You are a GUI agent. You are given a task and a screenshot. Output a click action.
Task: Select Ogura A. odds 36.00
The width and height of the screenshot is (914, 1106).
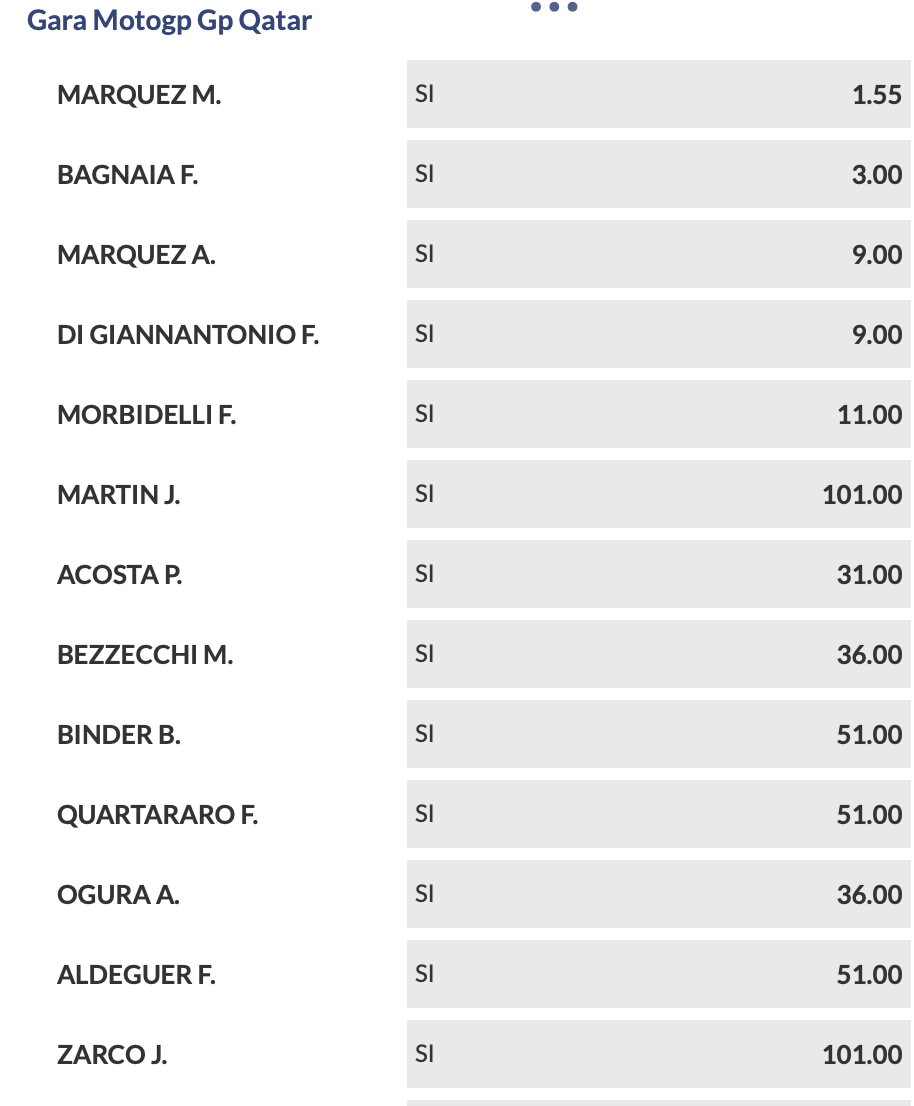click(658, 894)
